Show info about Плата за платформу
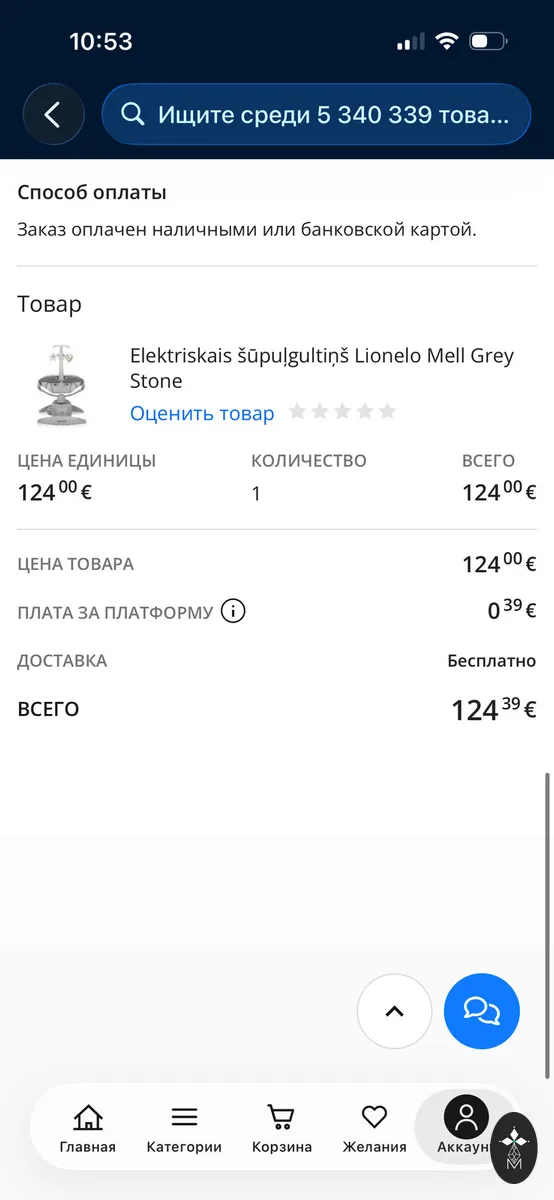This screenshot has width=554, height=1200. tap(233, 611)
